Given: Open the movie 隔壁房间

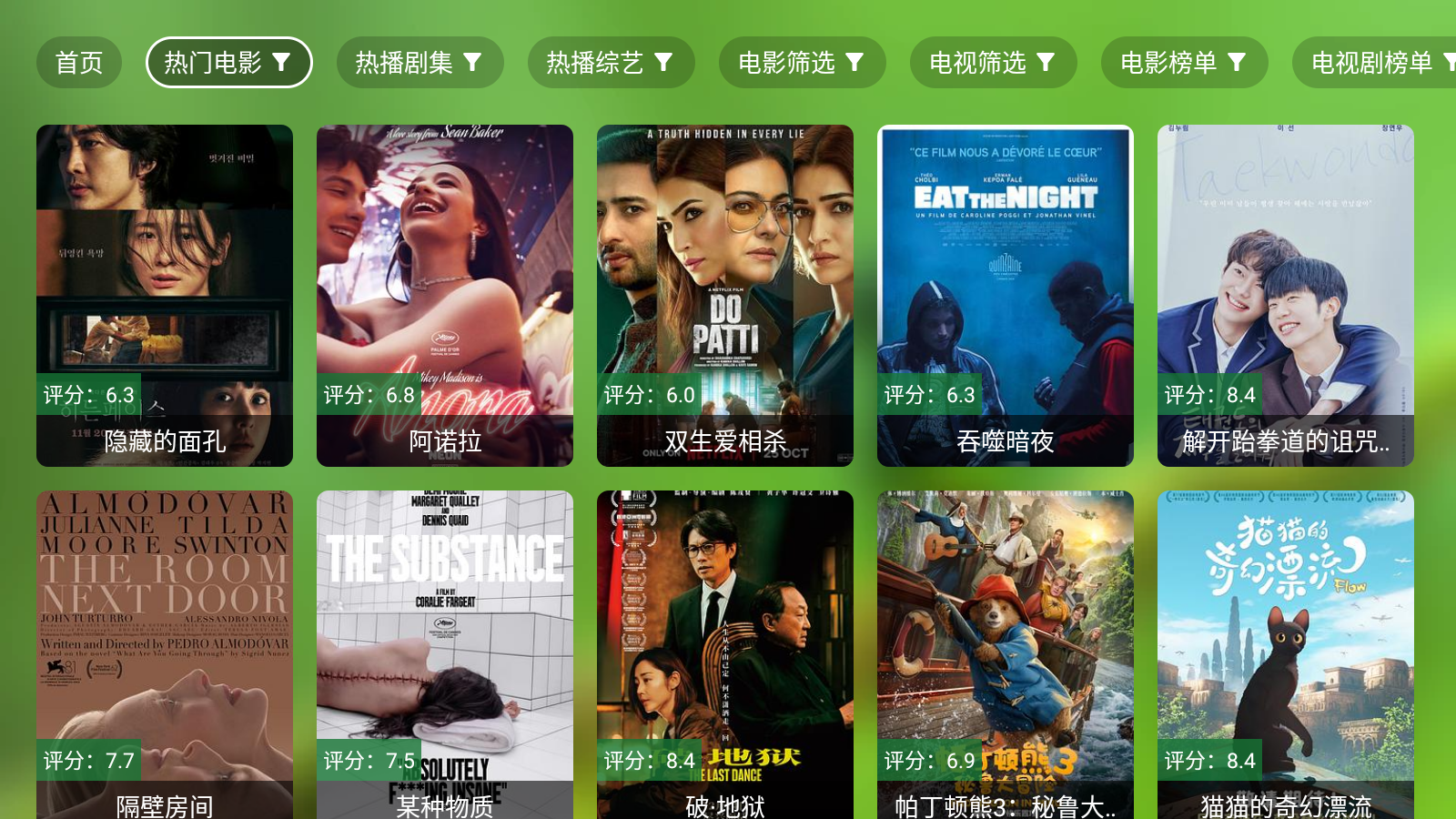Looking at the screenshot, I should coord(165,655).
